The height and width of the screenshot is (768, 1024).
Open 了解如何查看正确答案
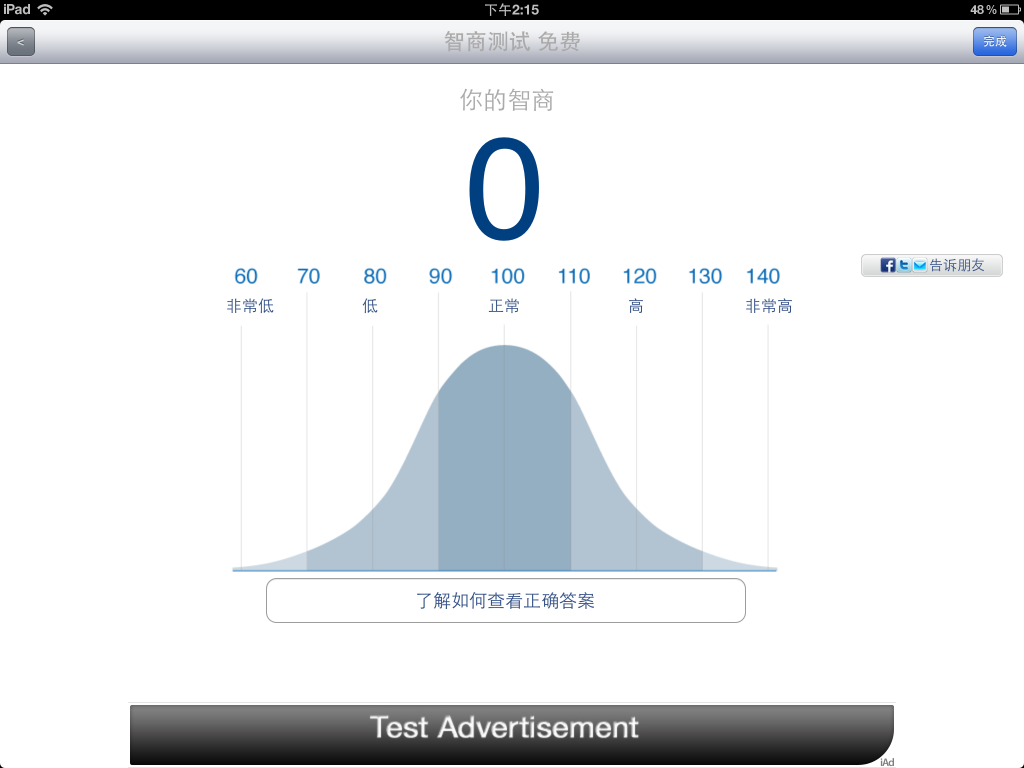[505, 600]
